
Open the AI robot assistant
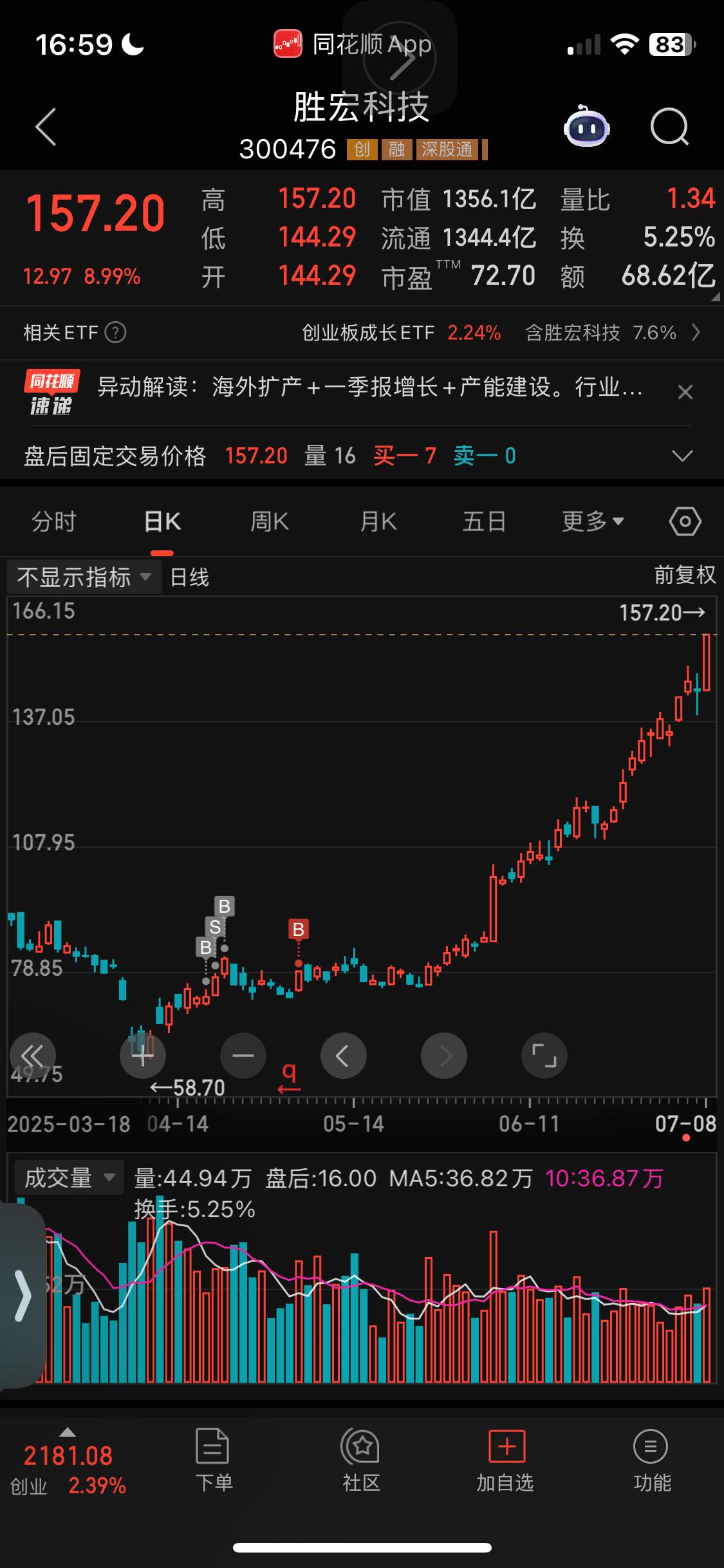tap(586, 127)
